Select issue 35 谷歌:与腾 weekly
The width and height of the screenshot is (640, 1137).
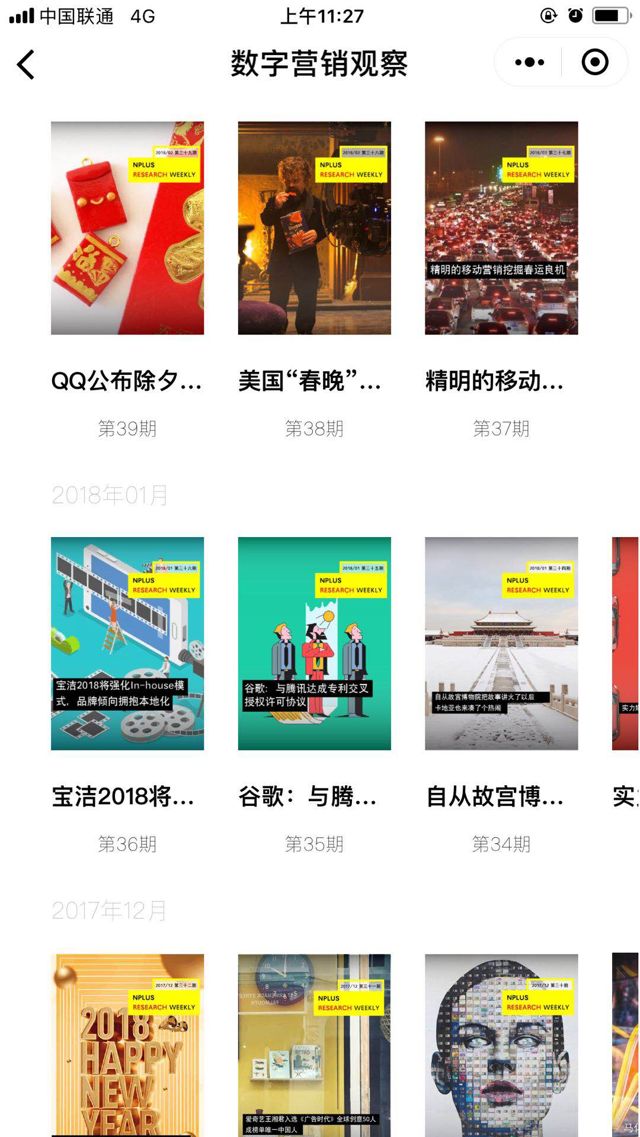[314, 644]
